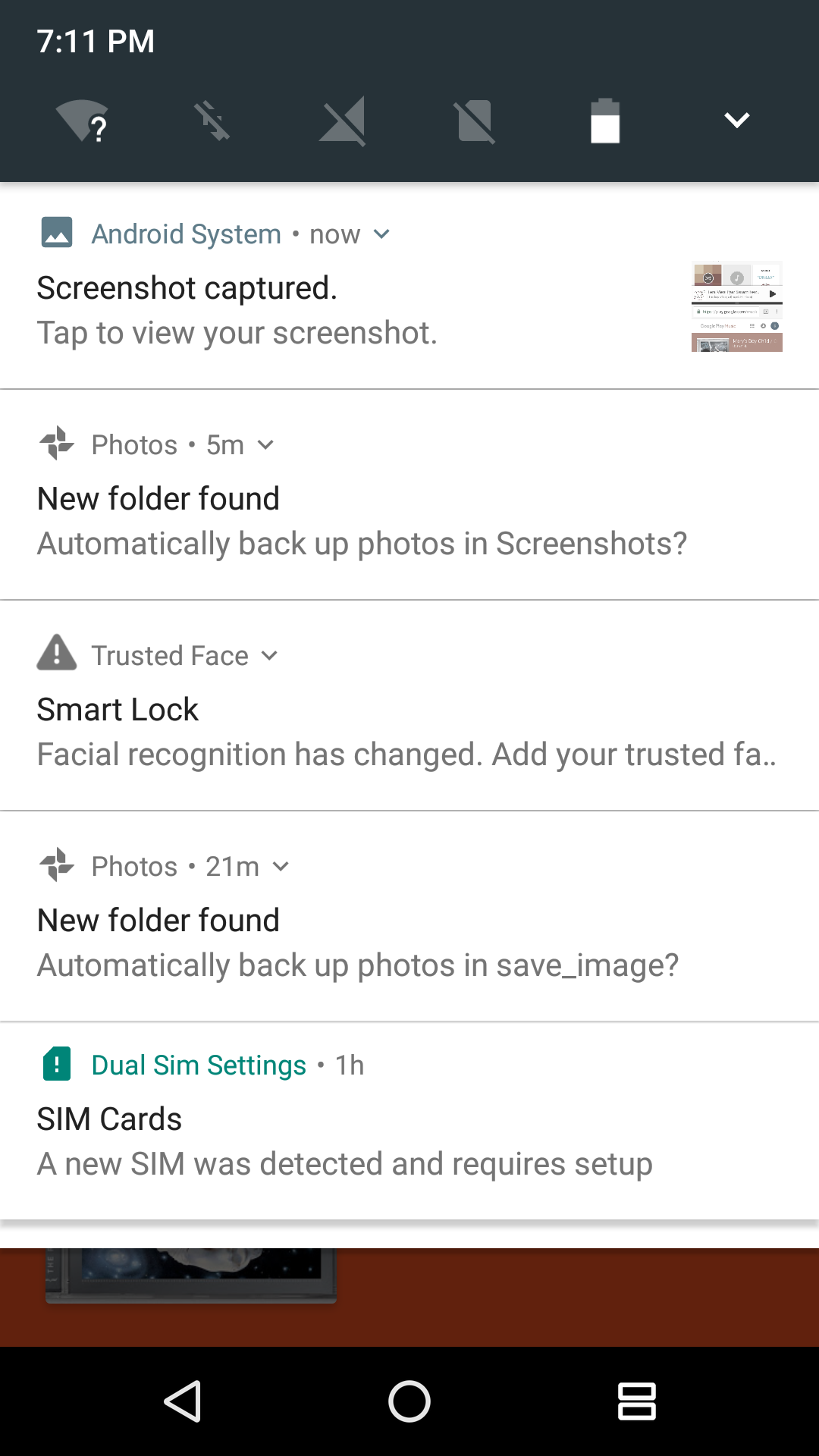The image size is (819, 1456).
Task: Open the Screenshot captured notification
Action: tap(409, 287)
